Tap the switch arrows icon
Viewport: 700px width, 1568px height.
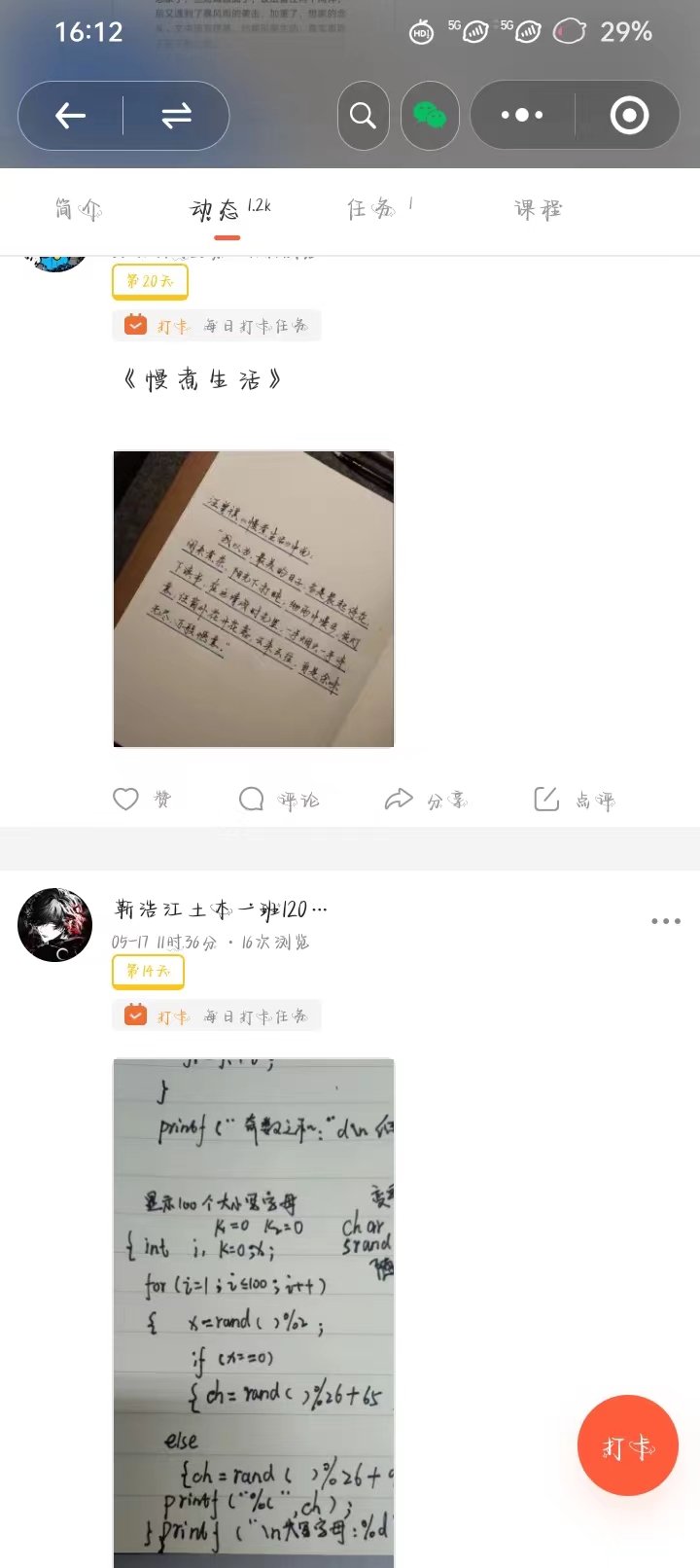point(176,116)
